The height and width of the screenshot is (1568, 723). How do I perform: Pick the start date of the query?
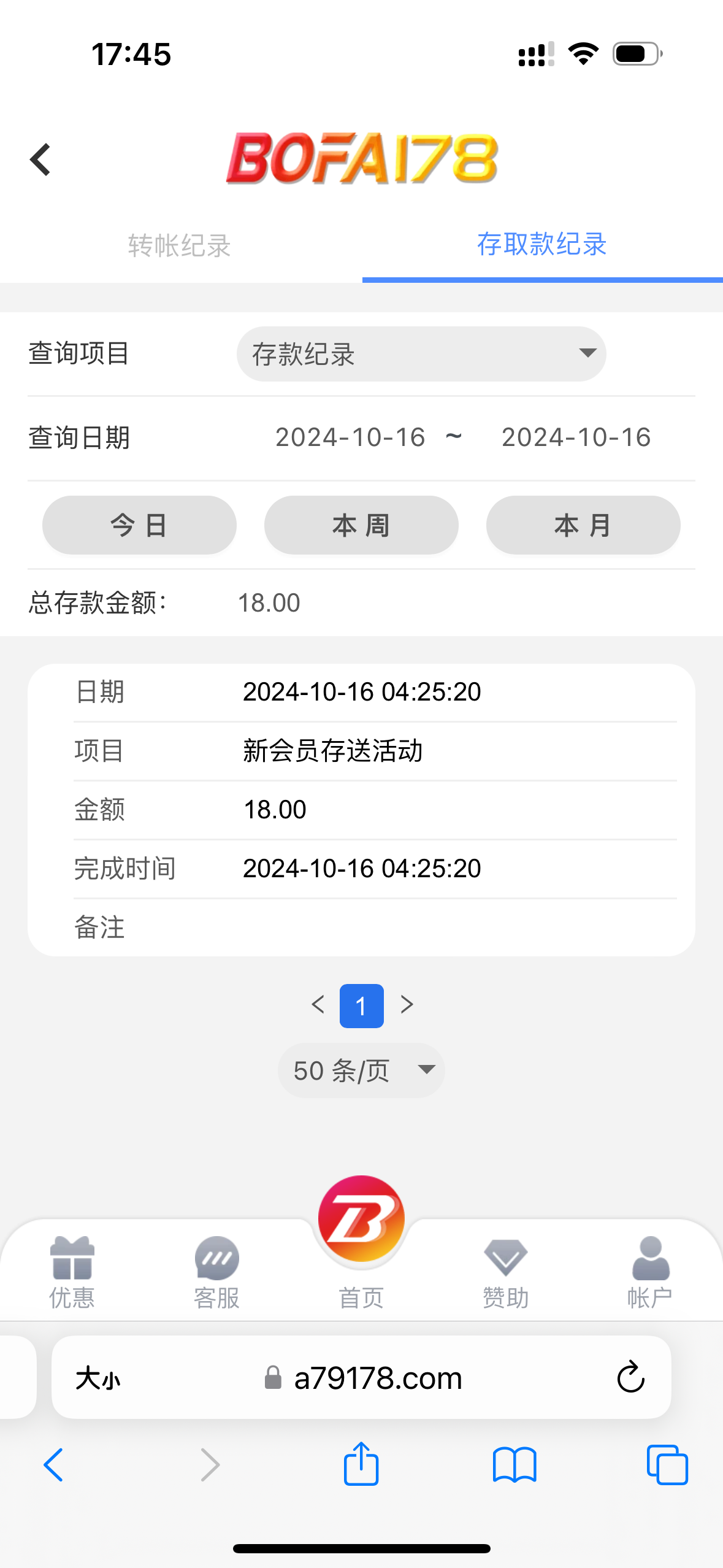350,437
